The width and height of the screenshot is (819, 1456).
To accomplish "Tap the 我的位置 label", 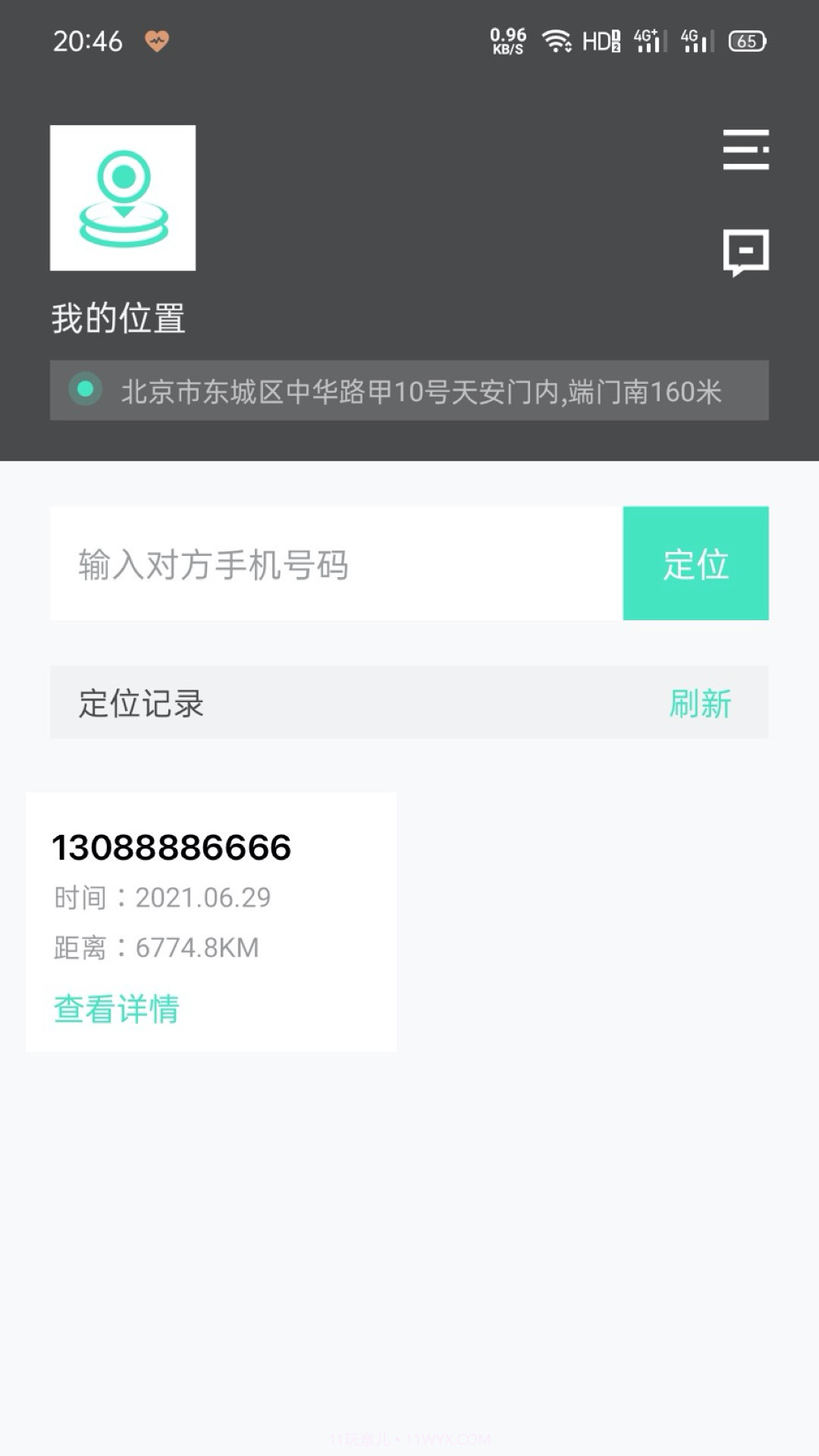I will click(119, 318).
